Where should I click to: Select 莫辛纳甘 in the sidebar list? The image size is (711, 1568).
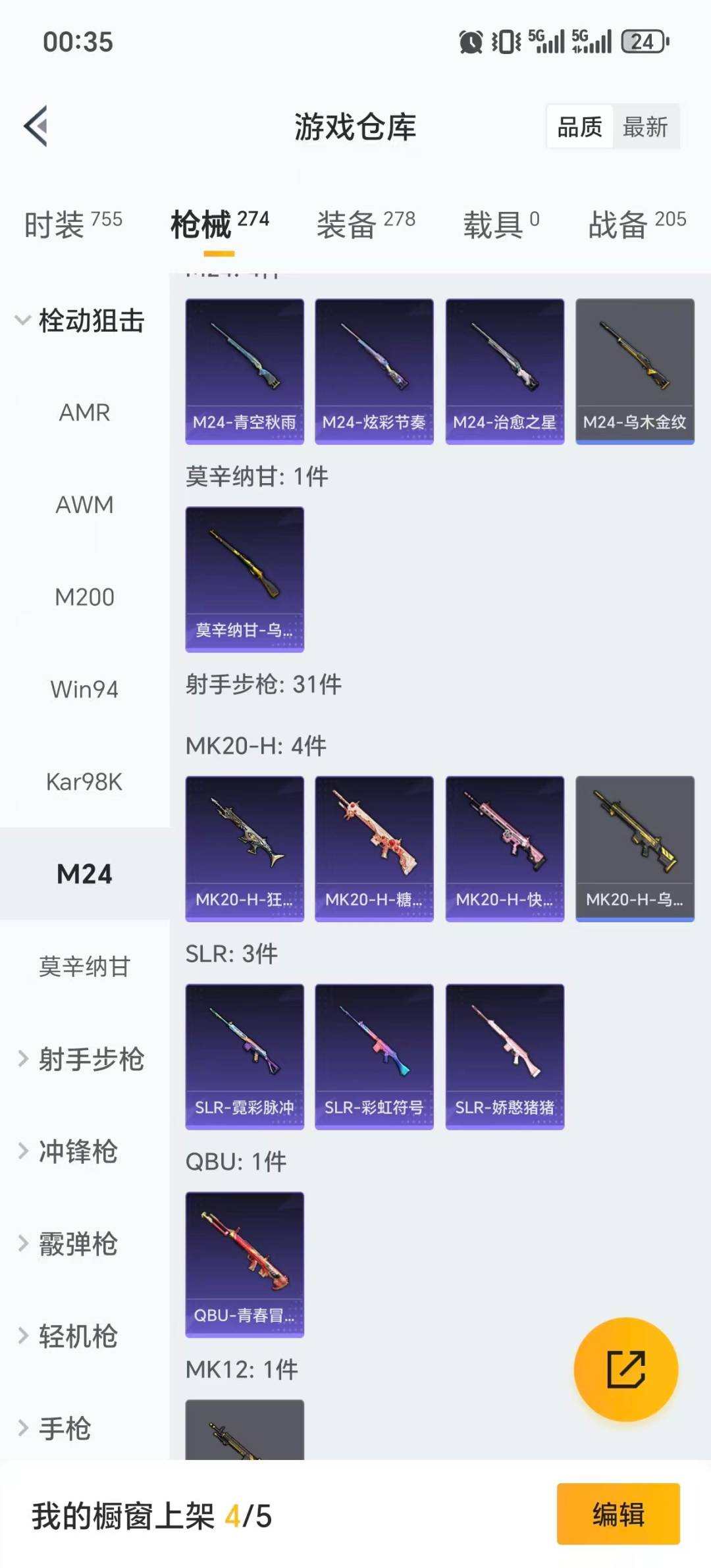pos(85,966)
